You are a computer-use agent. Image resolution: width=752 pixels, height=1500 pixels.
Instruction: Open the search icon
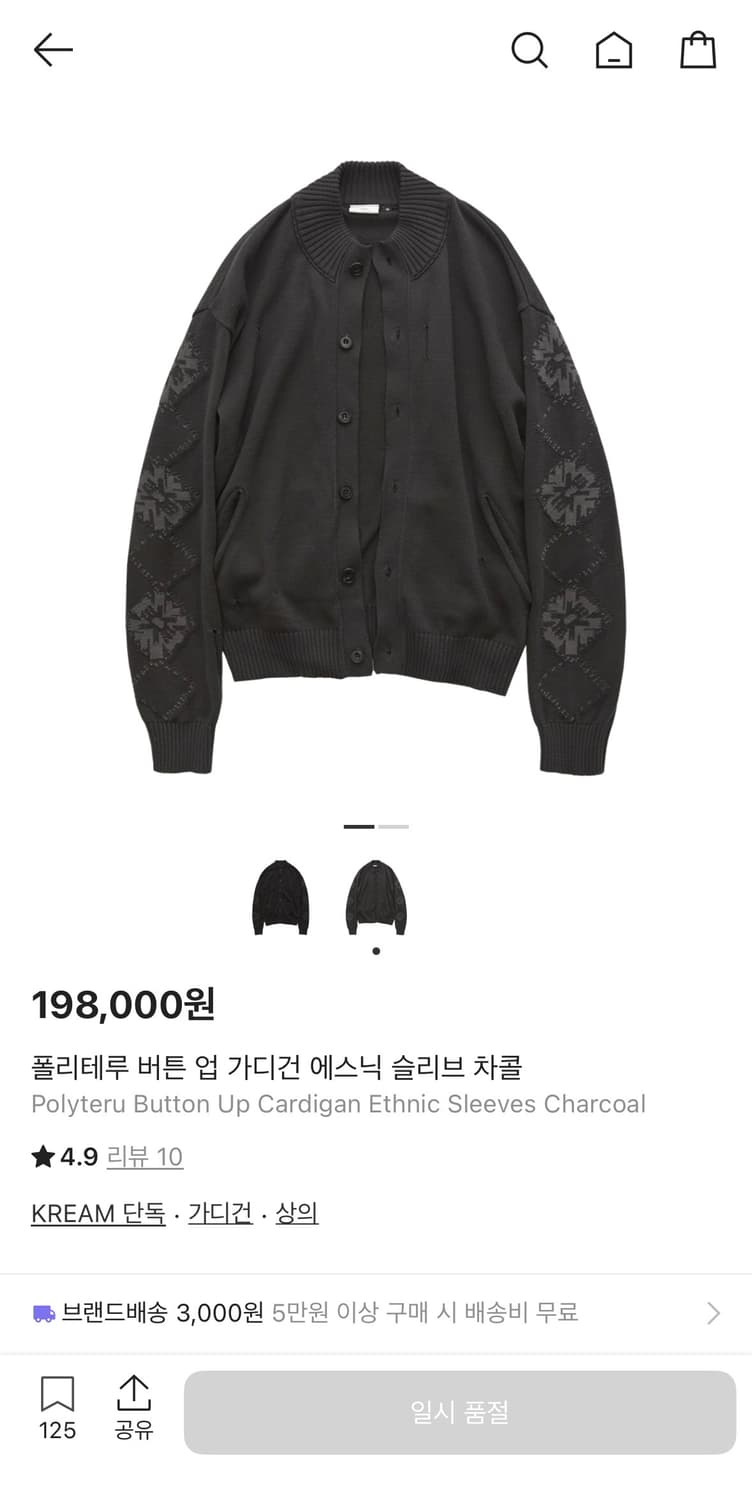pos(530,50)
